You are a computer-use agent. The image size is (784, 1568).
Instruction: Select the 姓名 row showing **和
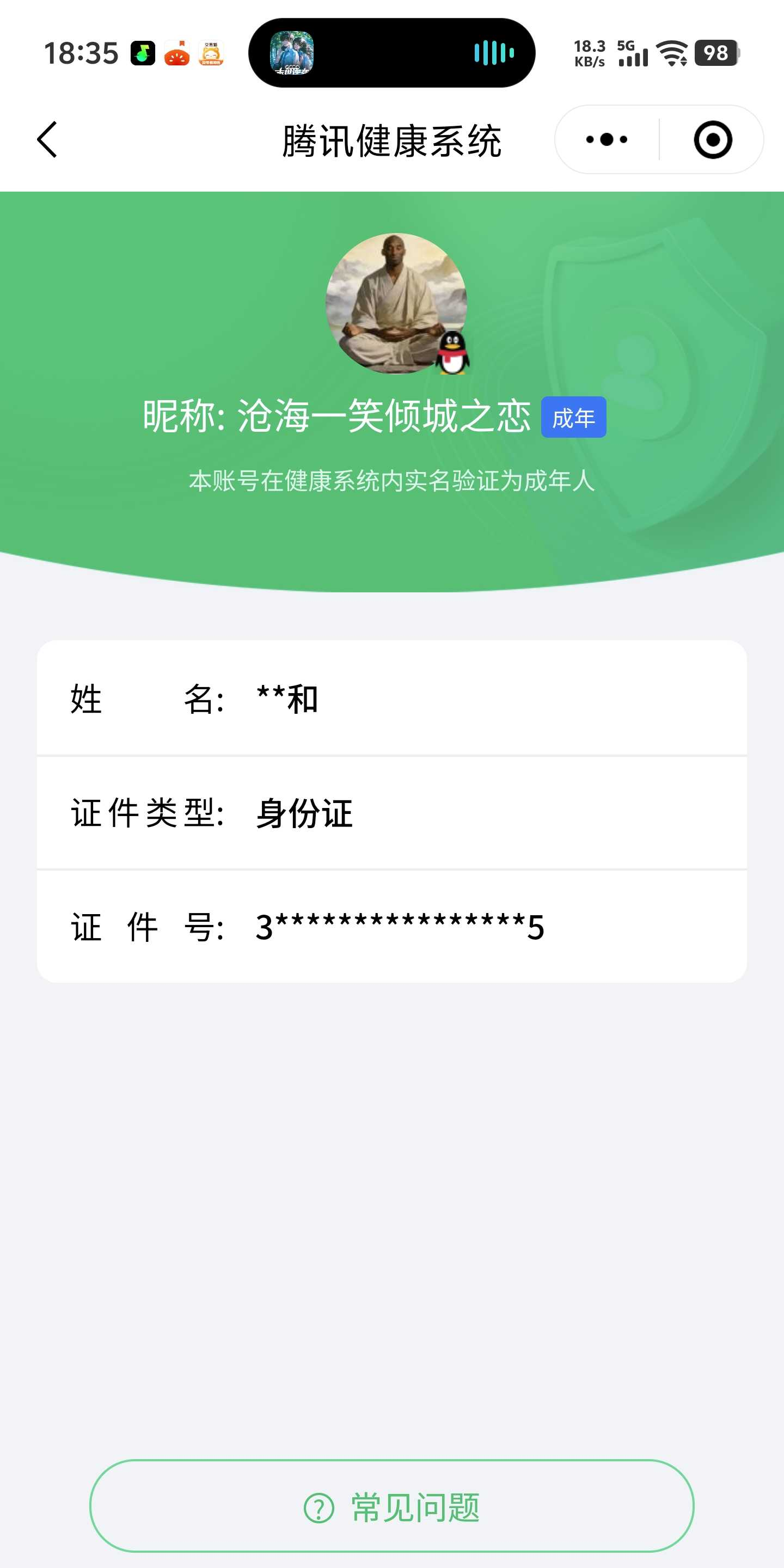pyautogui.click(x=392, y=700)
